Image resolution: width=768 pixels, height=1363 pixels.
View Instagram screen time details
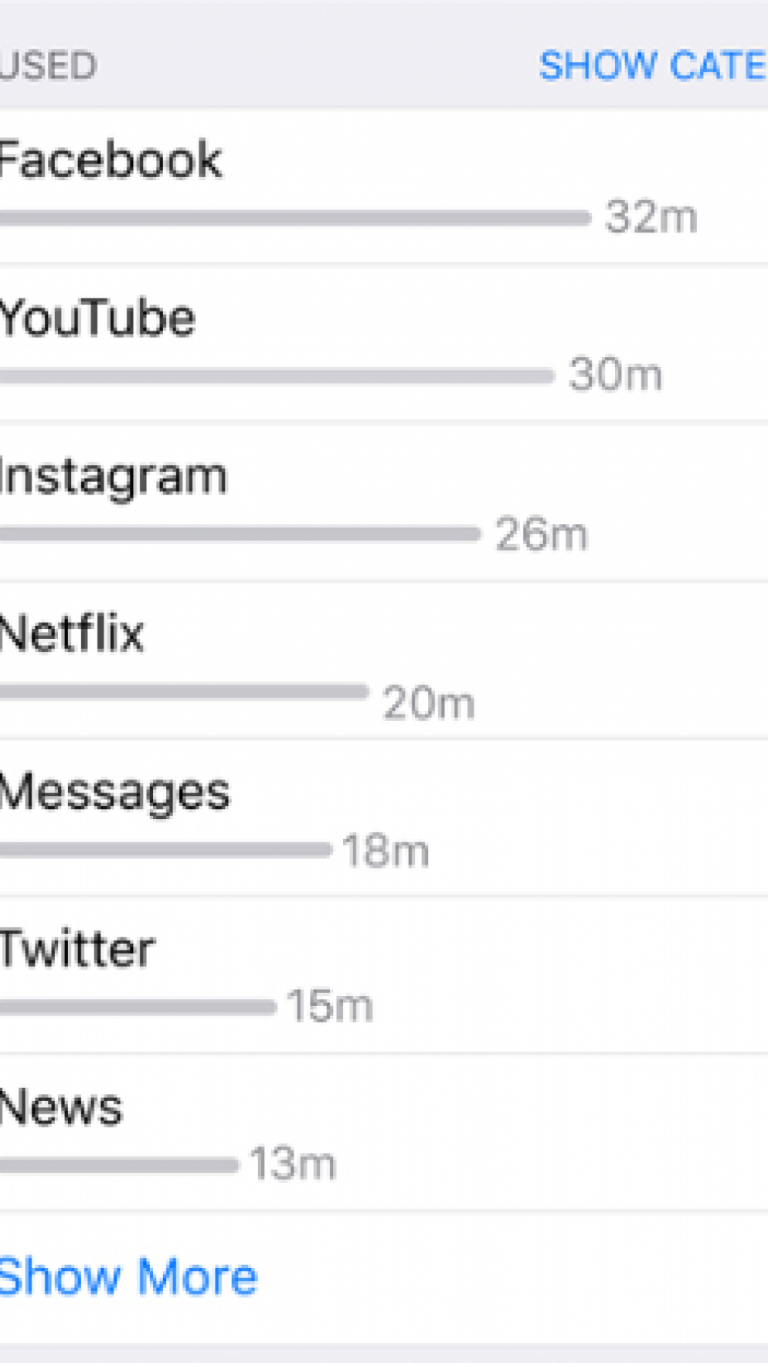point(384,502)
